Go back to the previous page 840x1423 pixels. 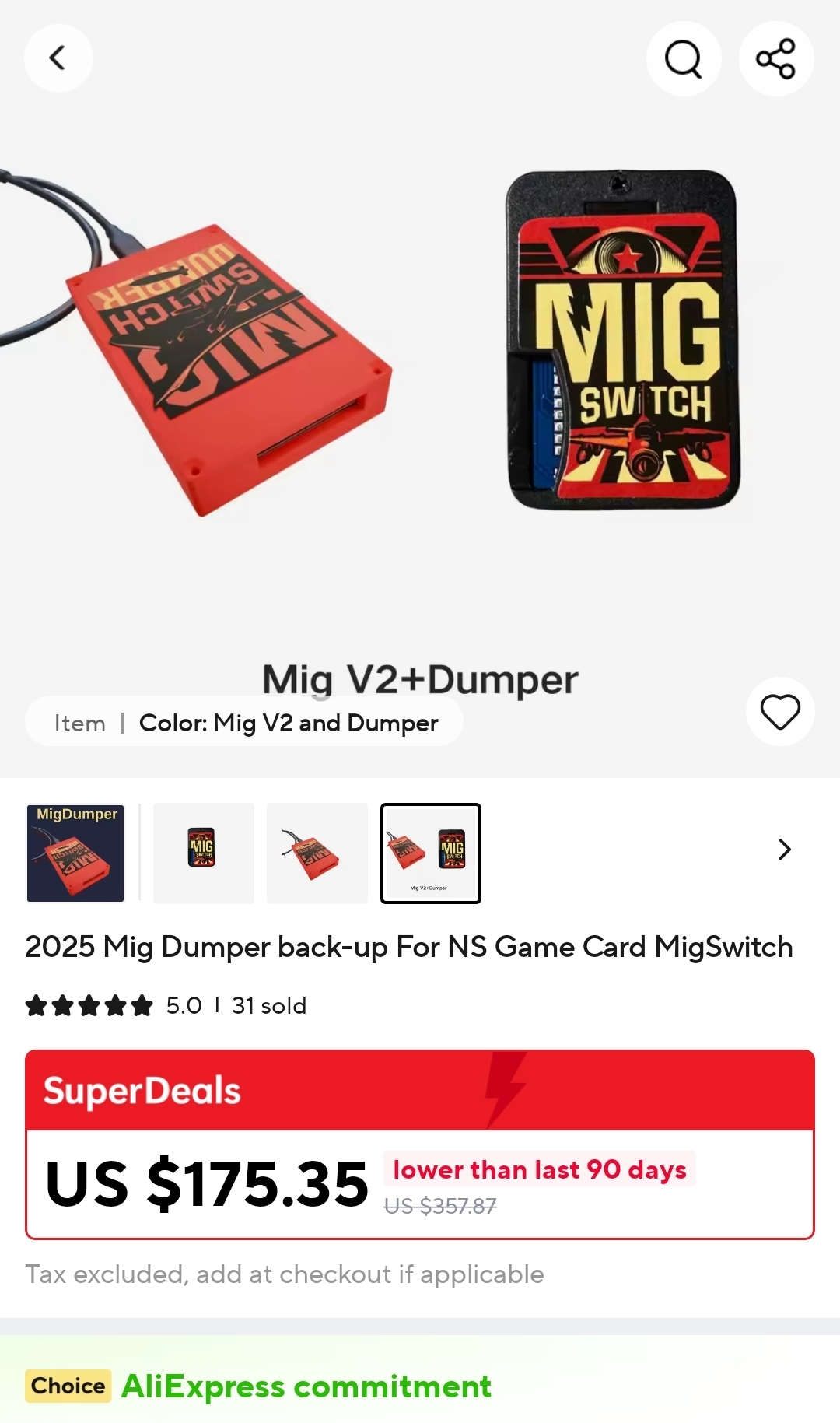pos(58,58)
